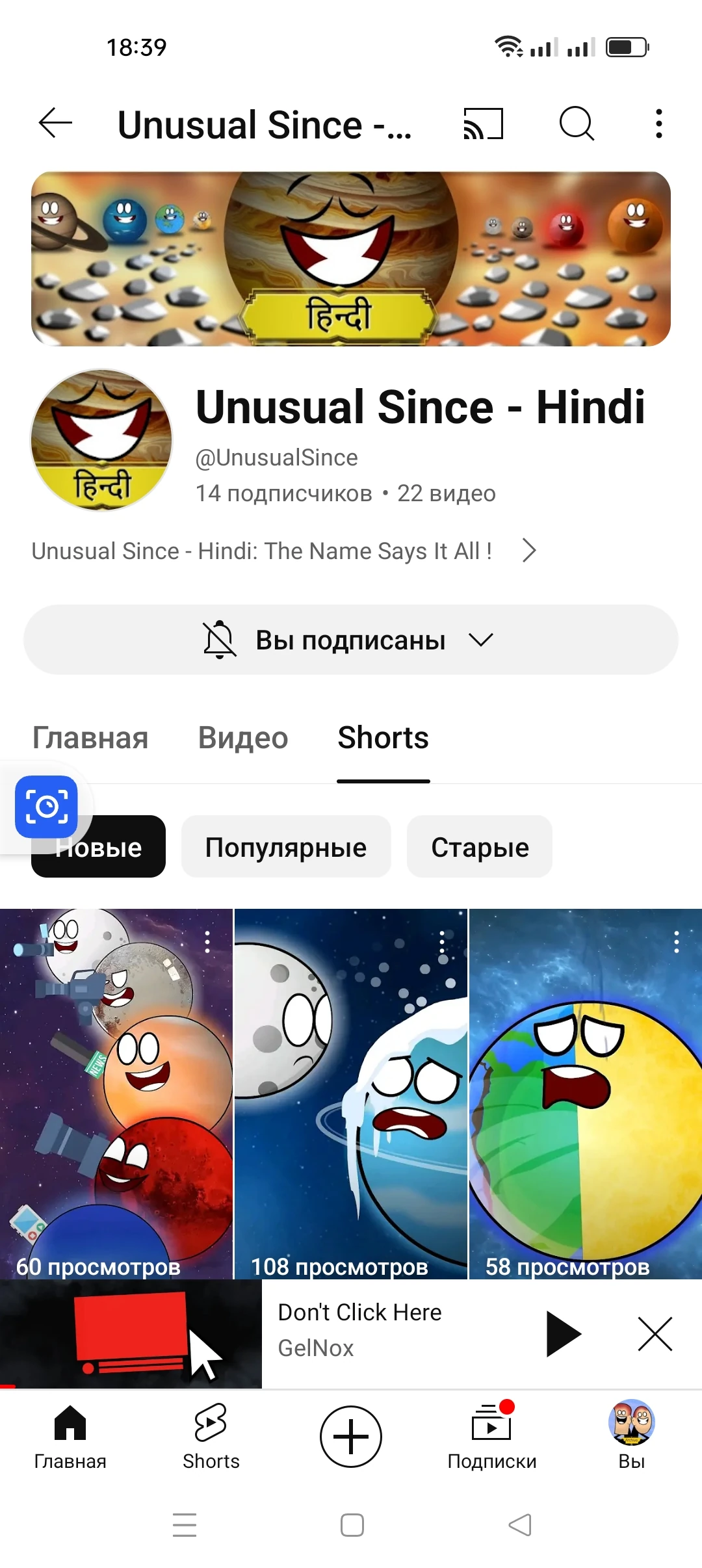The height and width of the screenshot is (1568, 702).
Task: Search within the Unusual Since channel
Action: (577, 124)
